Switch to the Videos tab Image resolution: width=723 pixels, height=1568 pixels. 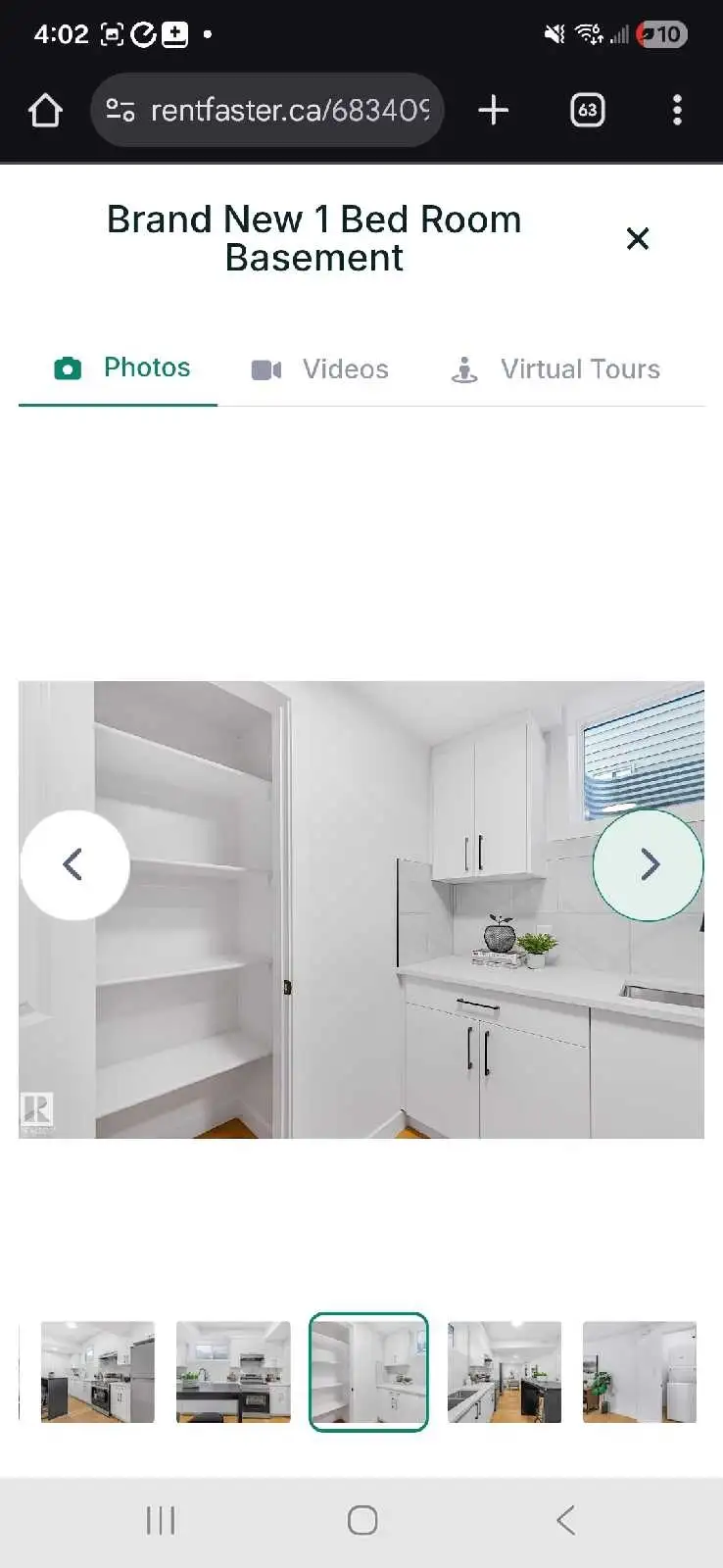point(320,369)
